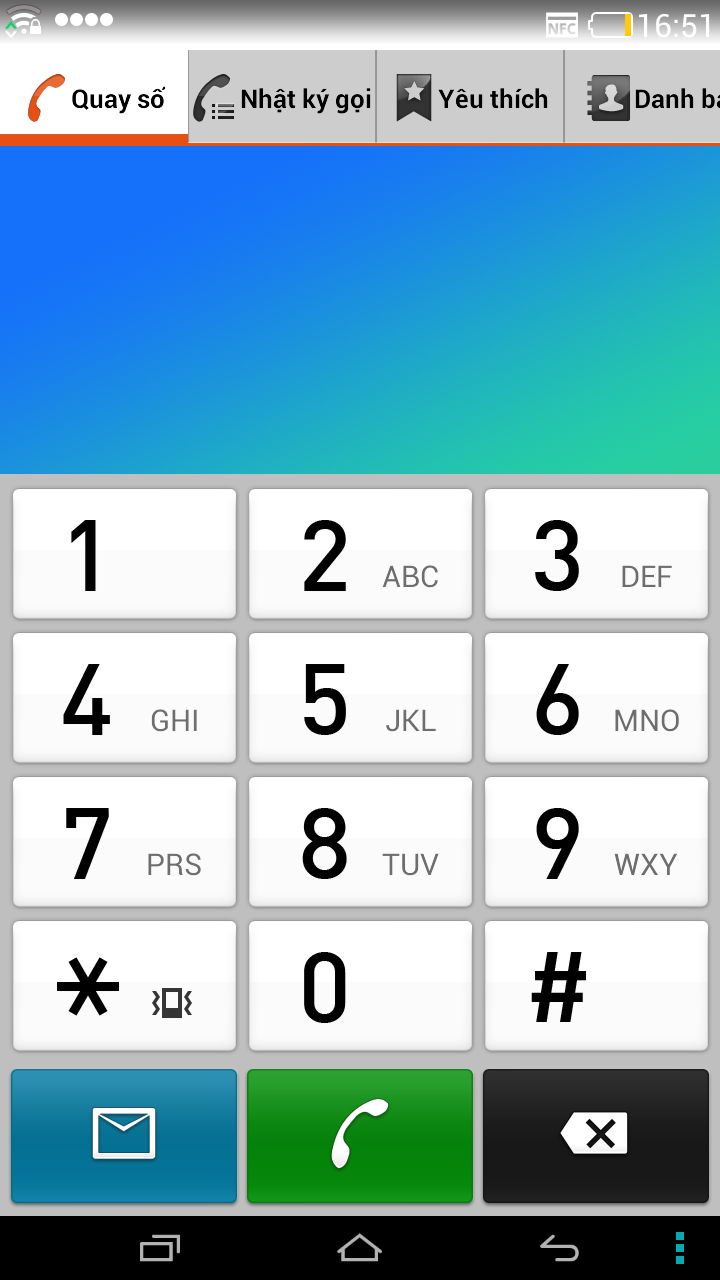Tap the 4 GHI key
Screen dimensions: 720x1280
click(125, 698)
